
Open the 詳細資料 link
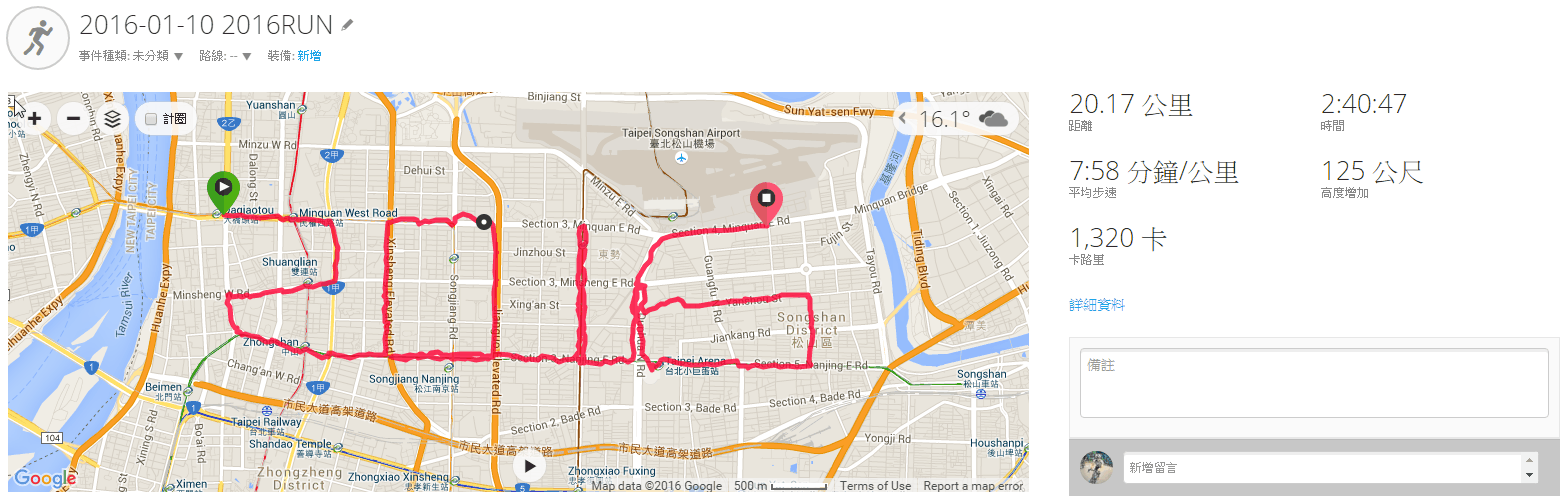(1097, 305)
